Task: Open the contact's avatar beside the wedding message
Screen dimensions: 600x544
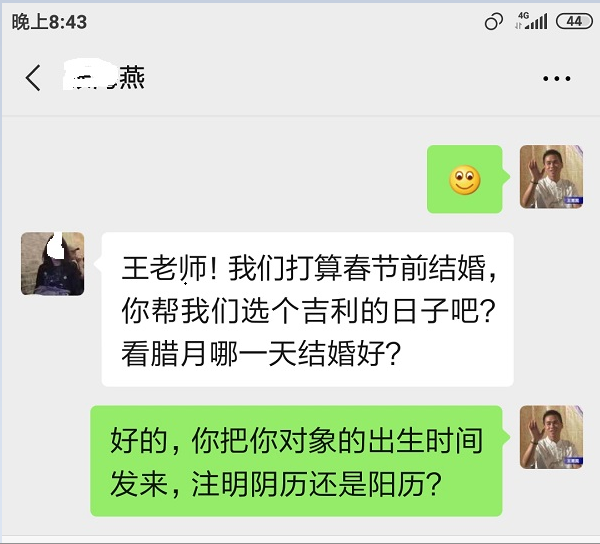Action: tap(52, 263)
